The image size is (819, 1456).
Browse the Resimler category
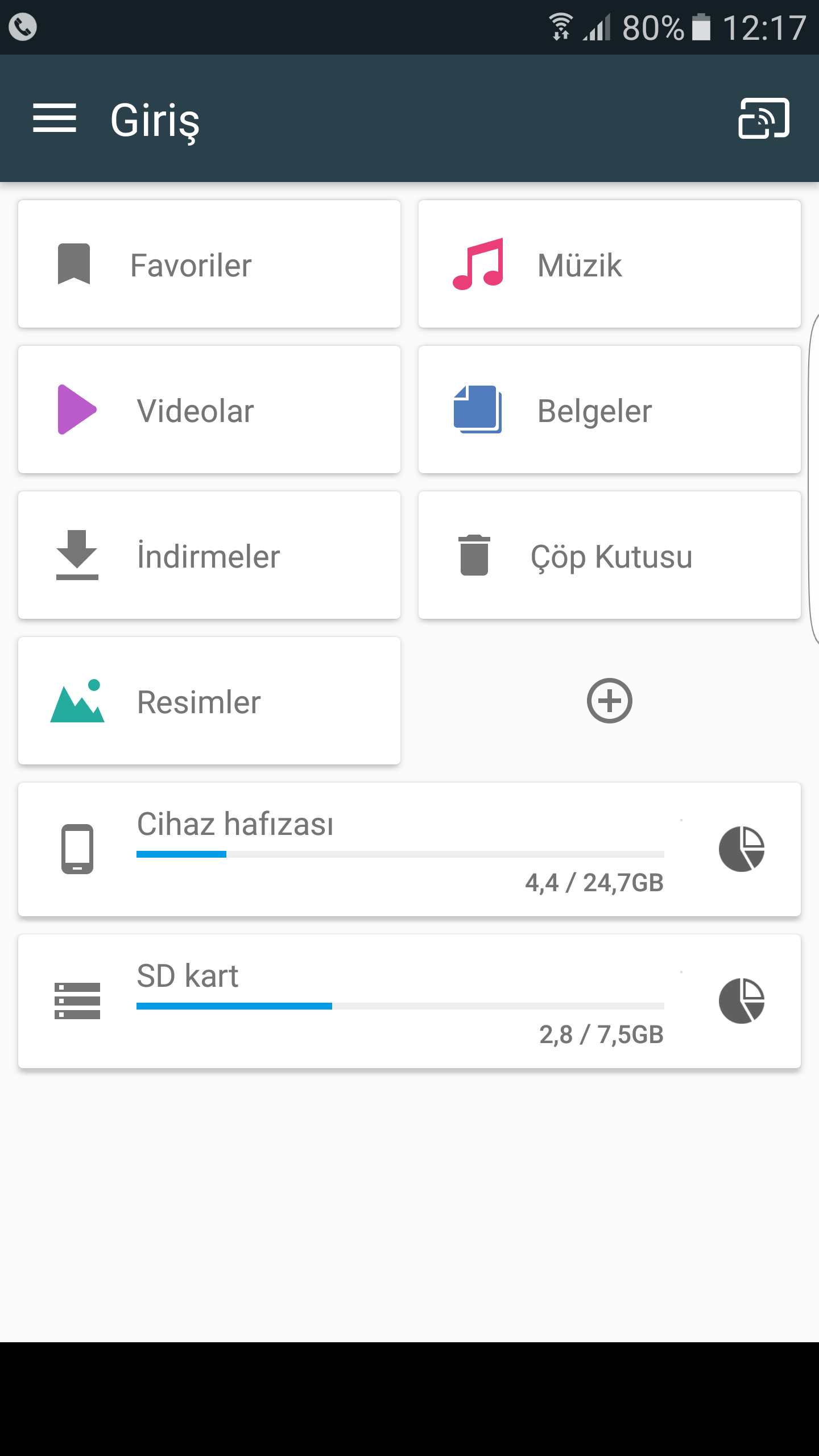pyautogui.click(x=209, y=701)
